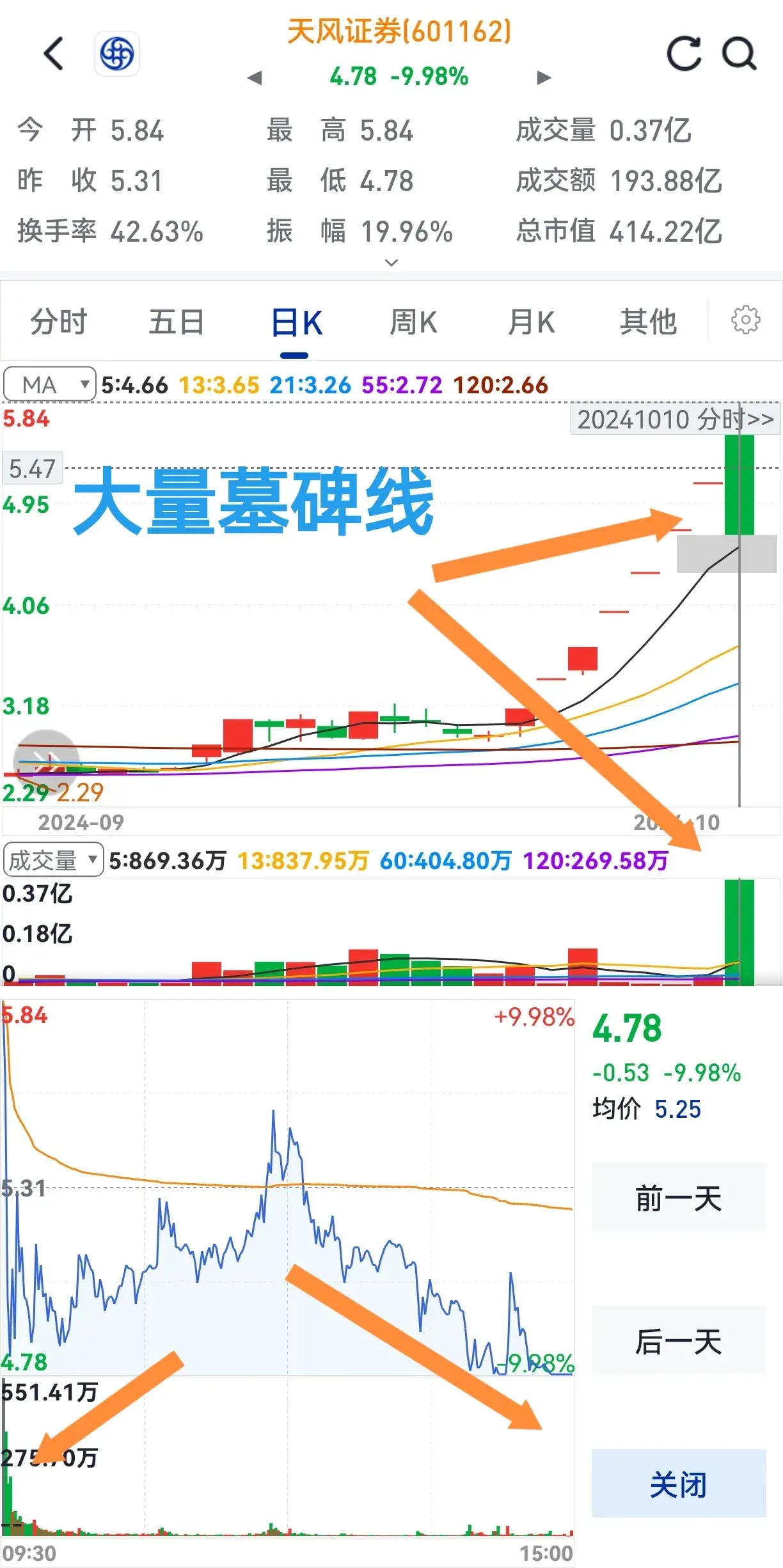Switch to the 月K tab
The width and height of the screenshot is (783, 1568).
531,322
